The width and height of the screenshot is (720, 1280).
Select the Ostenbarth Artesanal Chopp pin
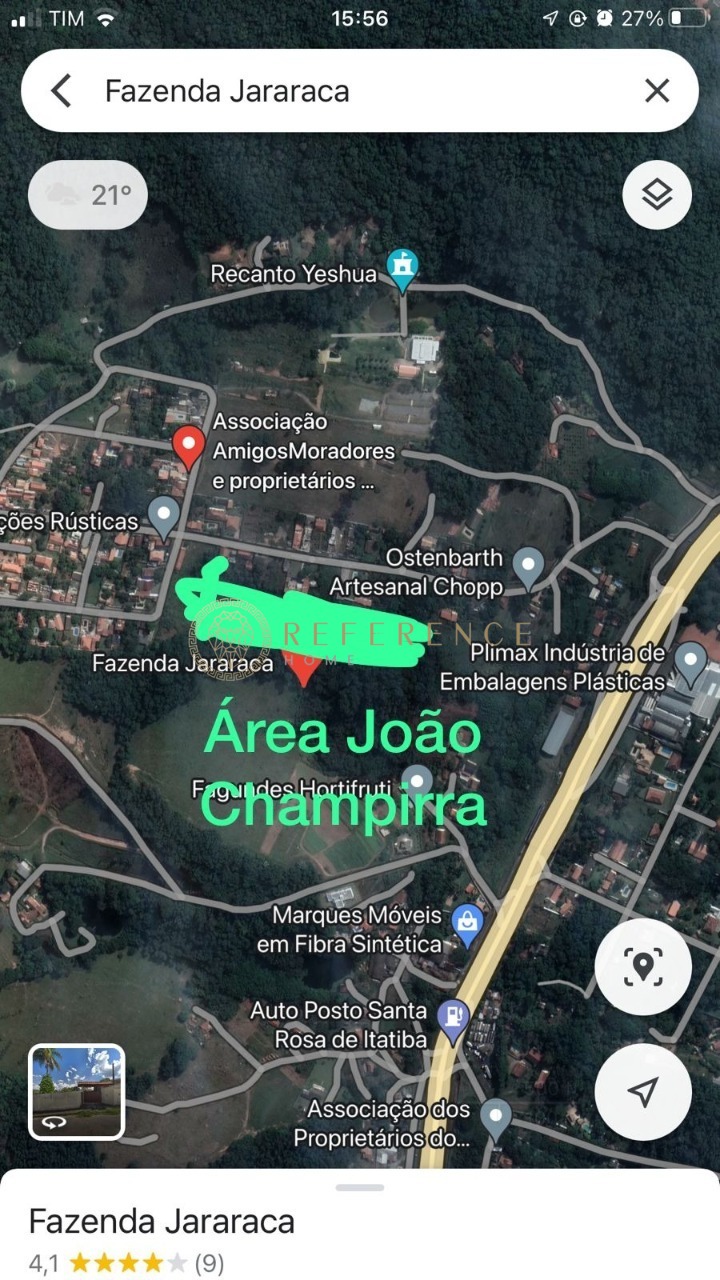click(x=528, y=566)
